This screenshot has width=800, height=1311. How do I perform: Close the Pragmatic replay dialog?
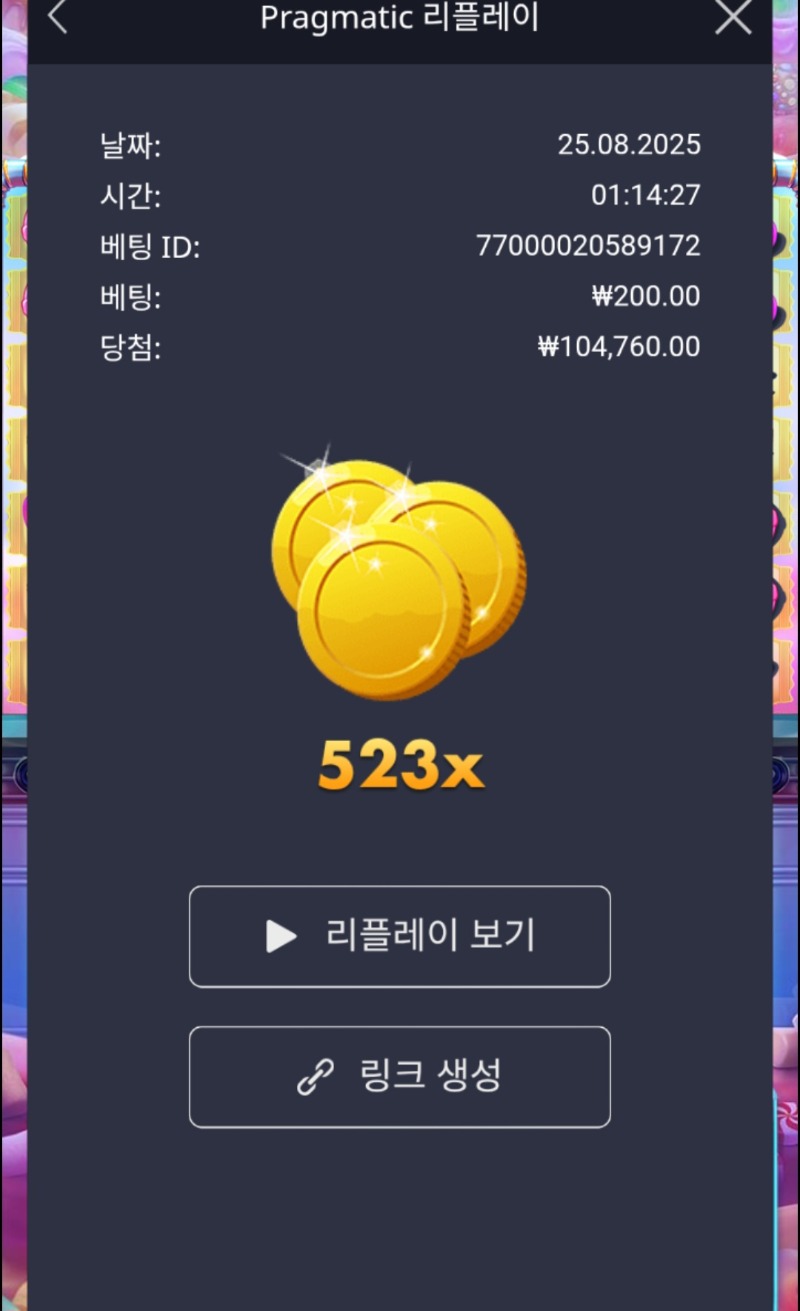[733, 17]
